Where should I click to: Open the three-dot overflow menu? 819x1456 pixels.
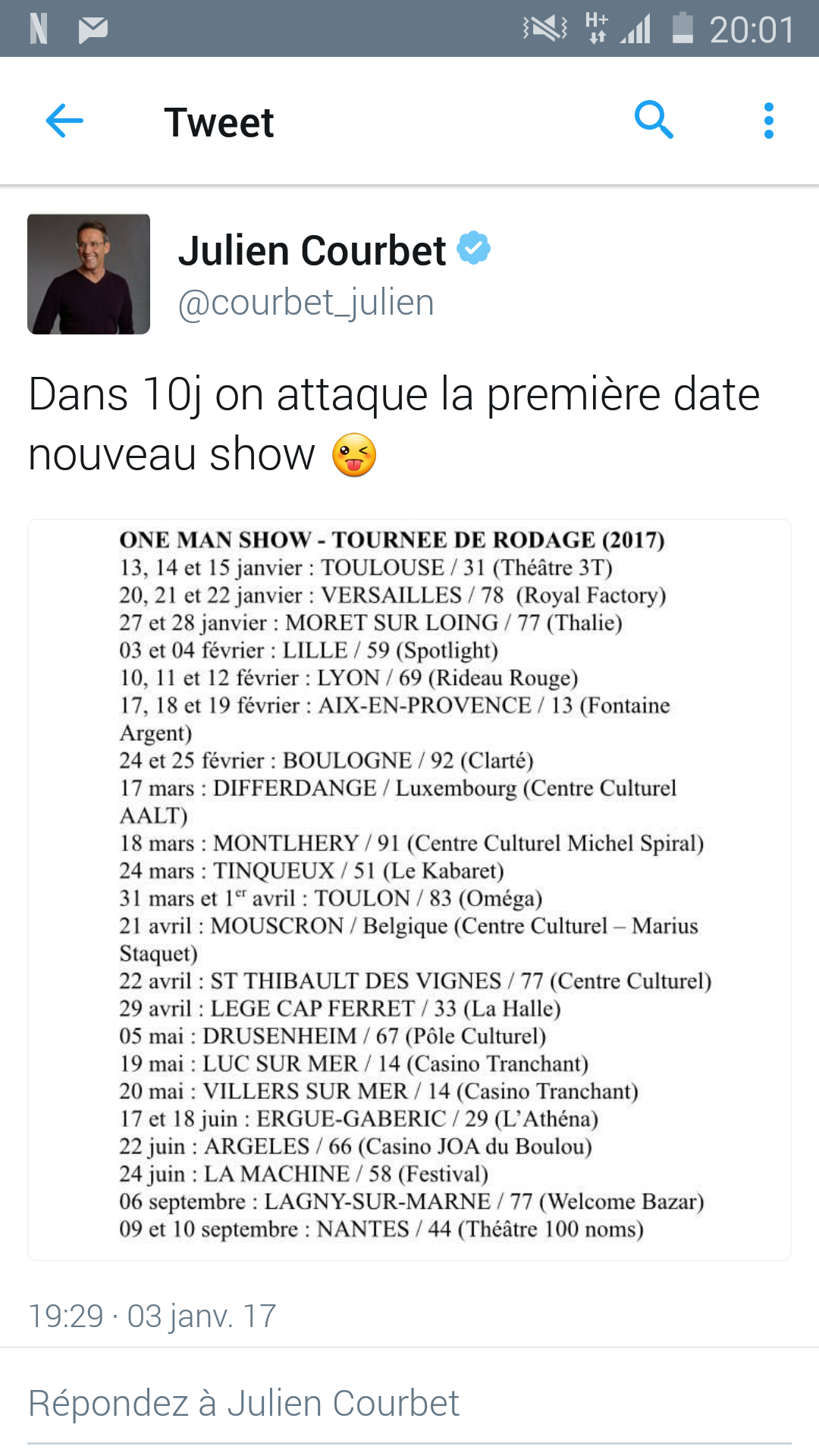769,121
